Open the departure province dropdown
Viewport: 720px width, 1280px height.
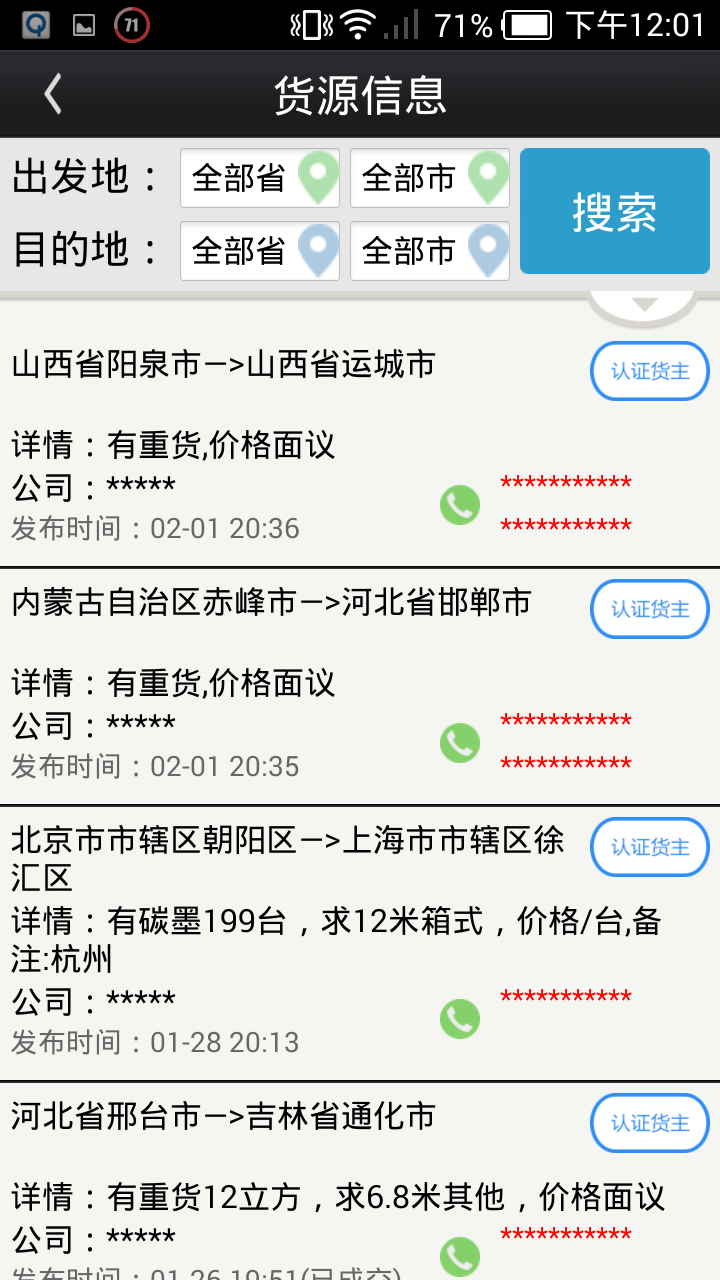point(260,178)
